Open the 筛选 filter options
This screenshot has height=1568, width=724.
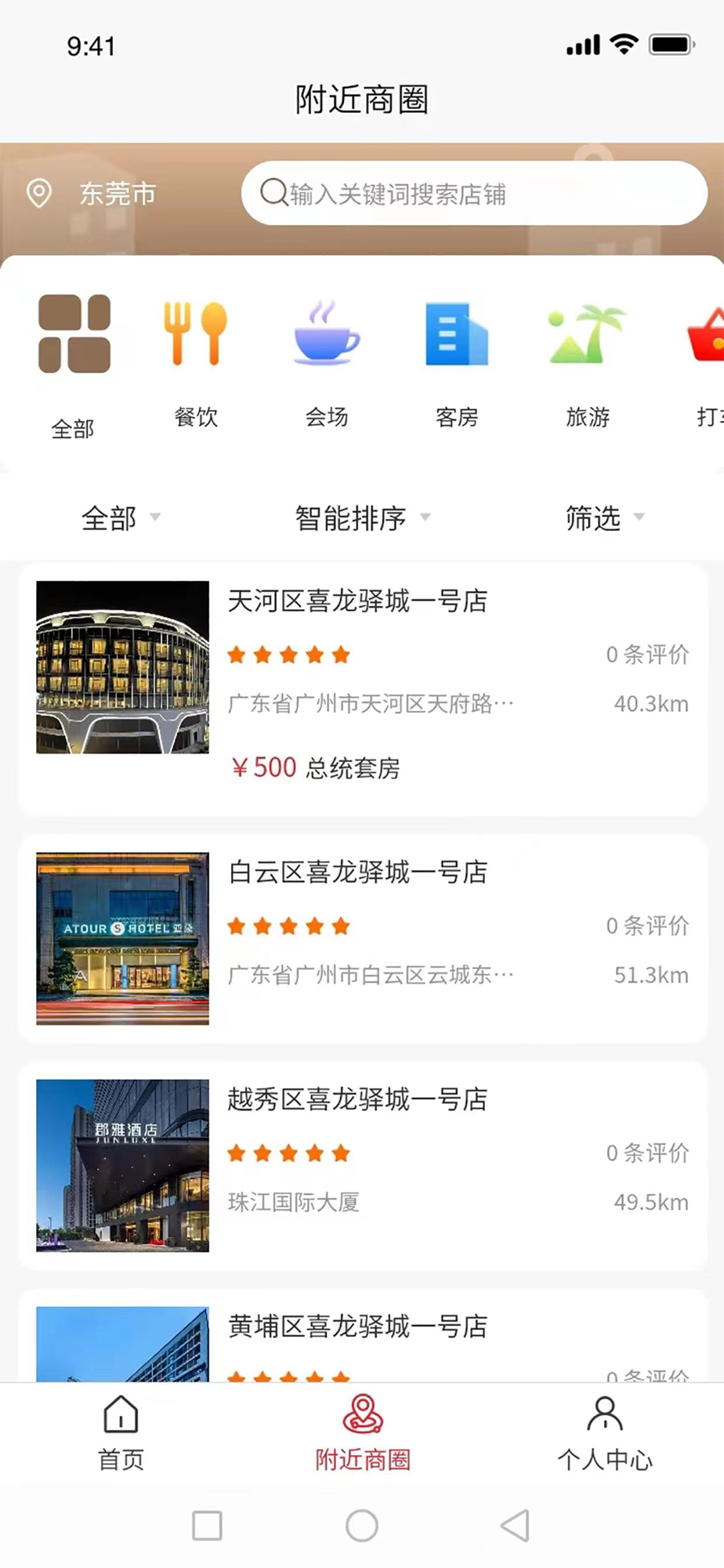pos(604,517)
